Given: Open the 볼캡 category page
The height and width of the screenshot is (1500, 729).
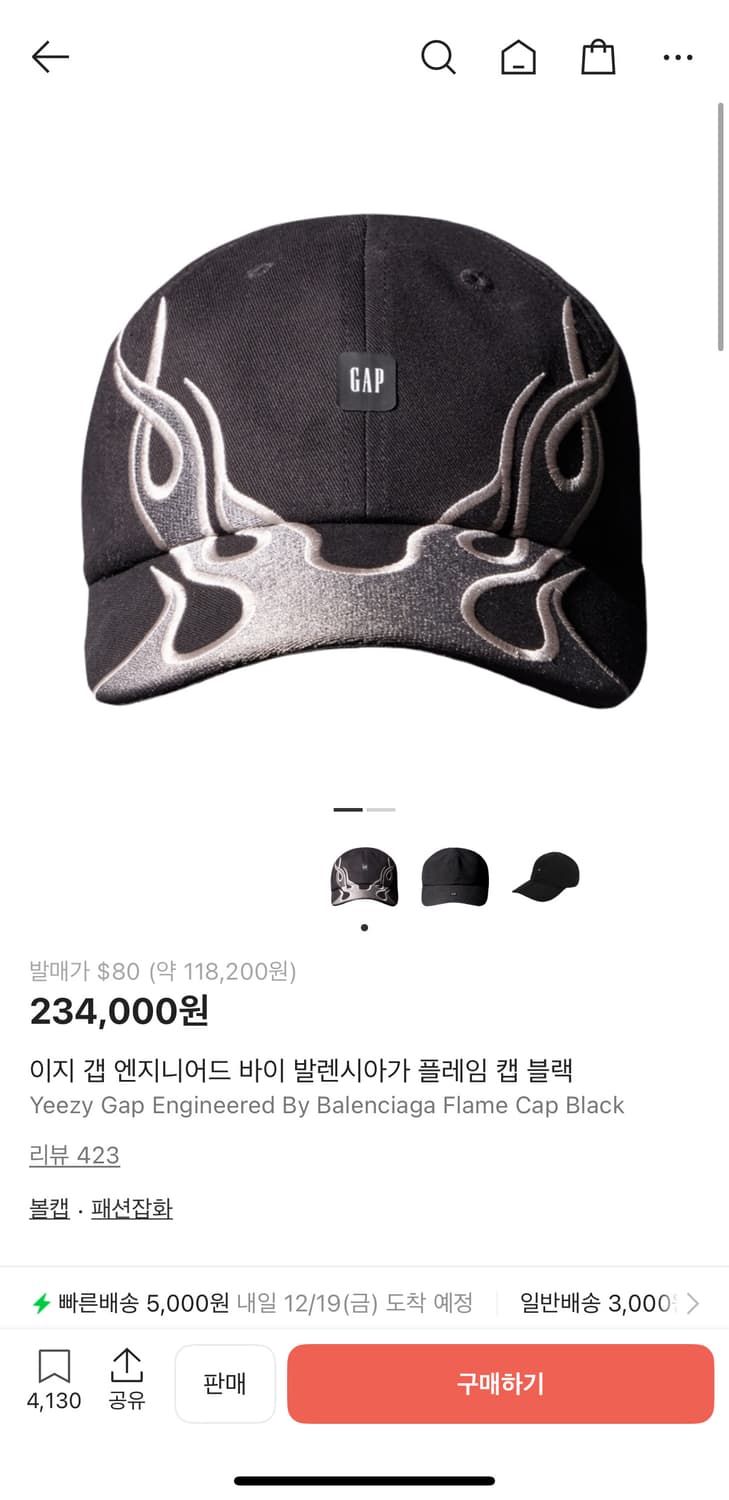Looking at the screenshot, I should coord(49,1208).
